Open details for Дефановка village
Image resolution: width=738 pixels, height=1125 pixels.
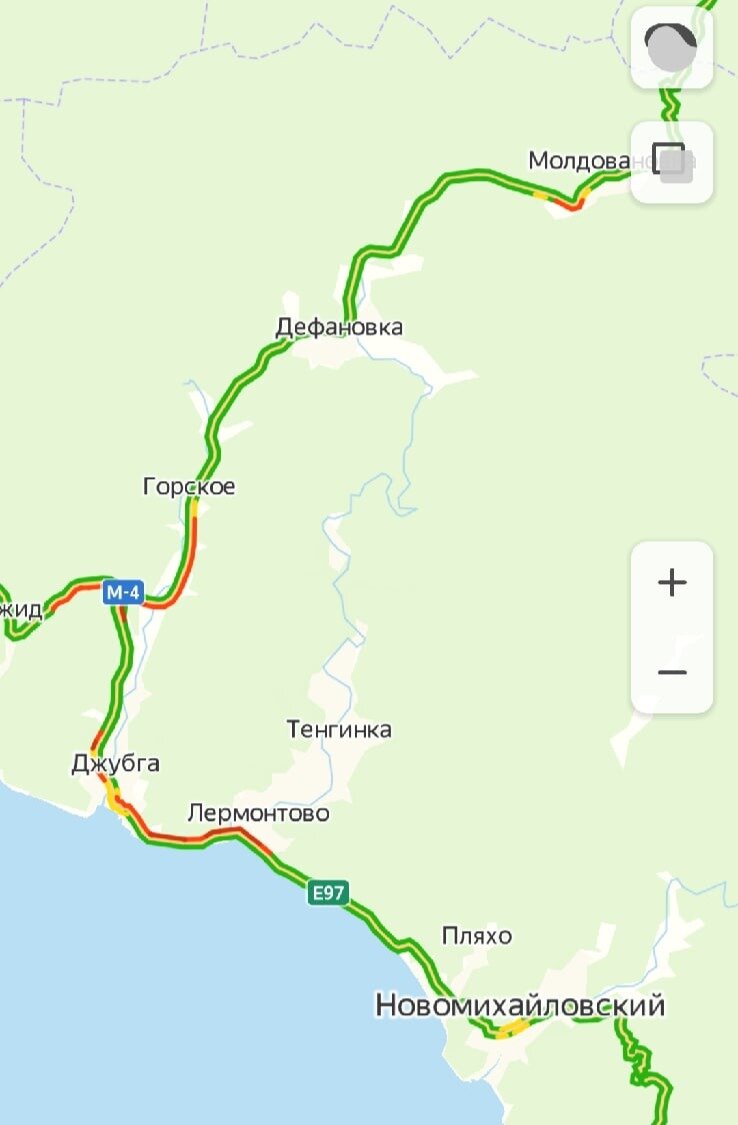coord(339,324)
